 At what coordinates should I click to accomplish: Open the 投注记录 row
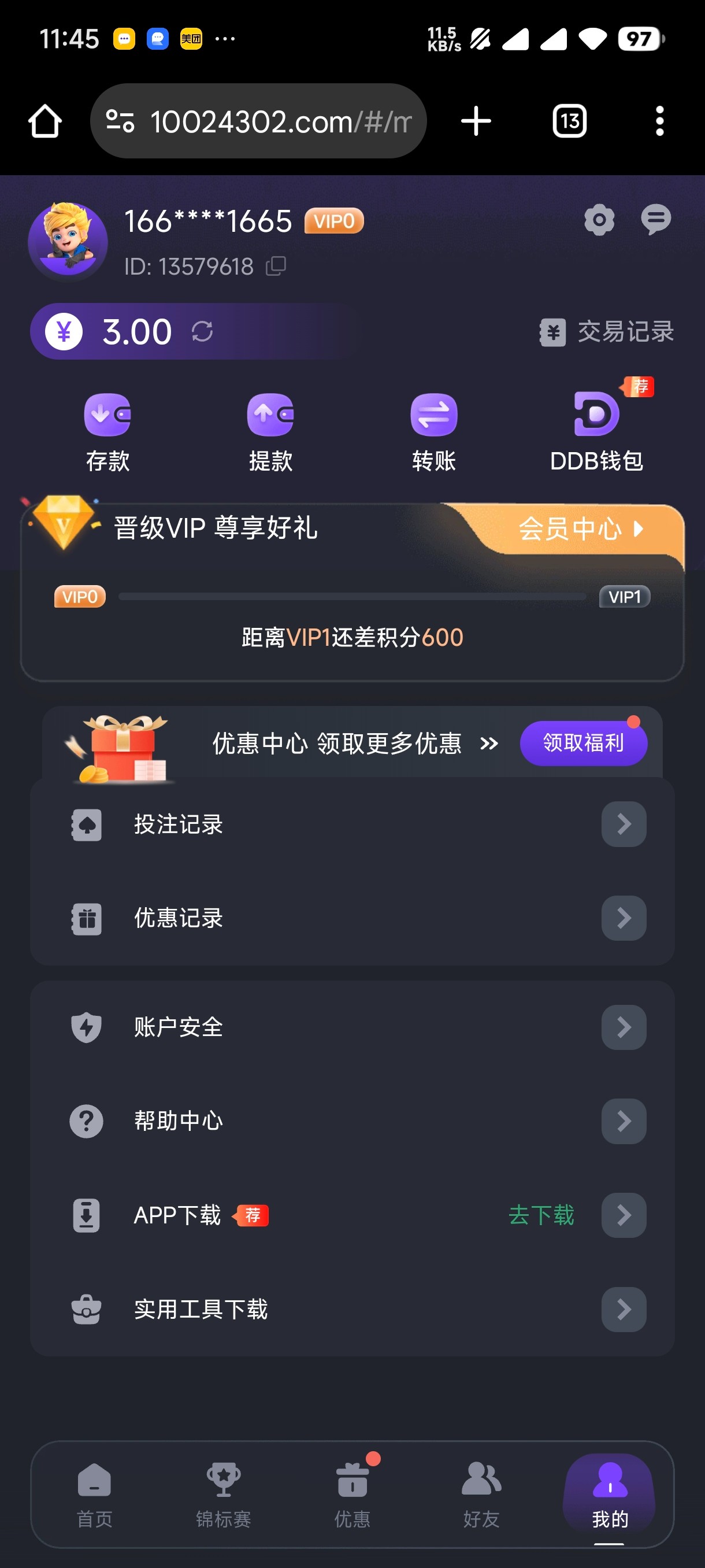click(352, 824)
